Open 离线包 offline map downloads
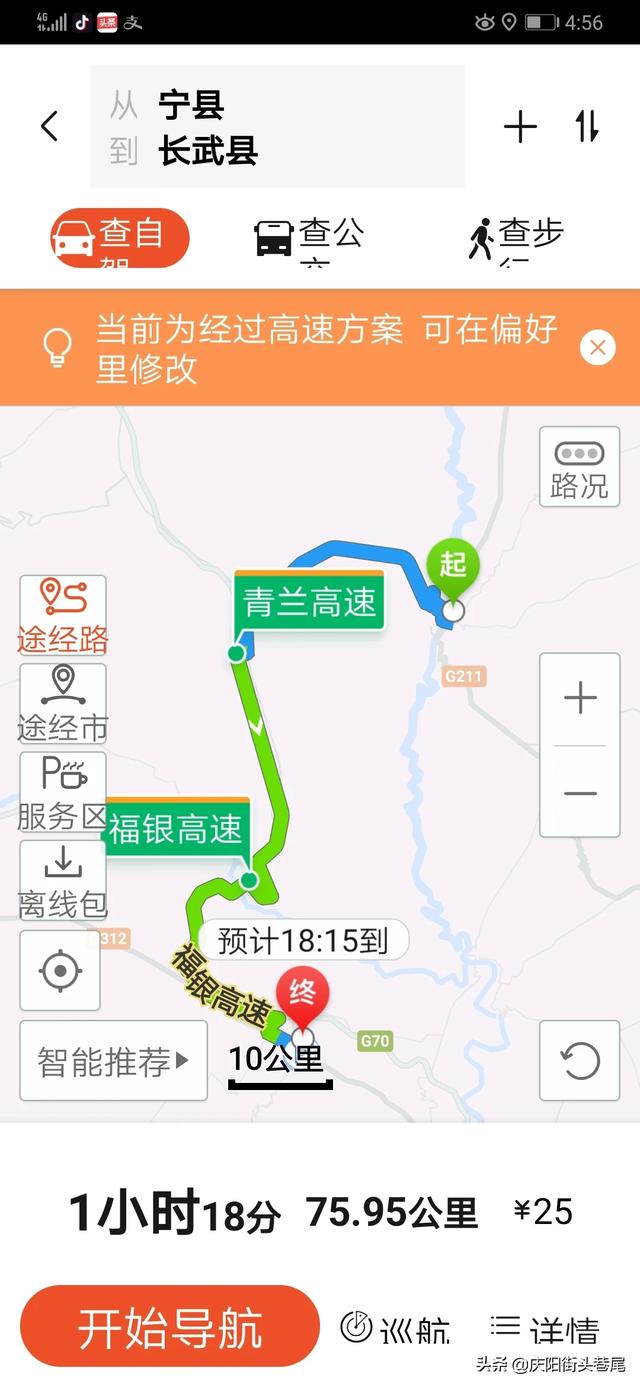The height and width of the screenshot is (1387, 640). coord(62,879)
